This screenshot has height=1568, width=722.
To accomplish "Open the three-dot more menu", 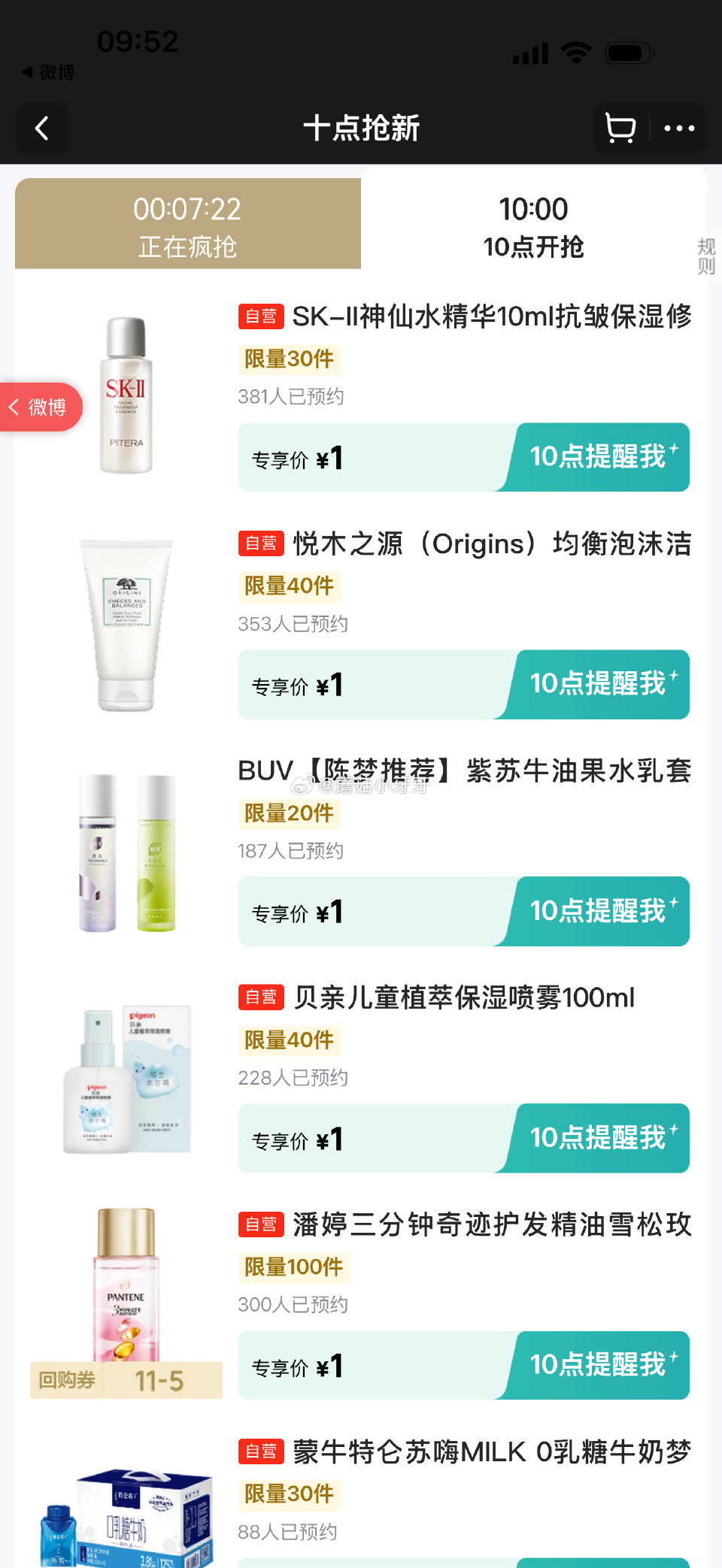I will 679,129.
